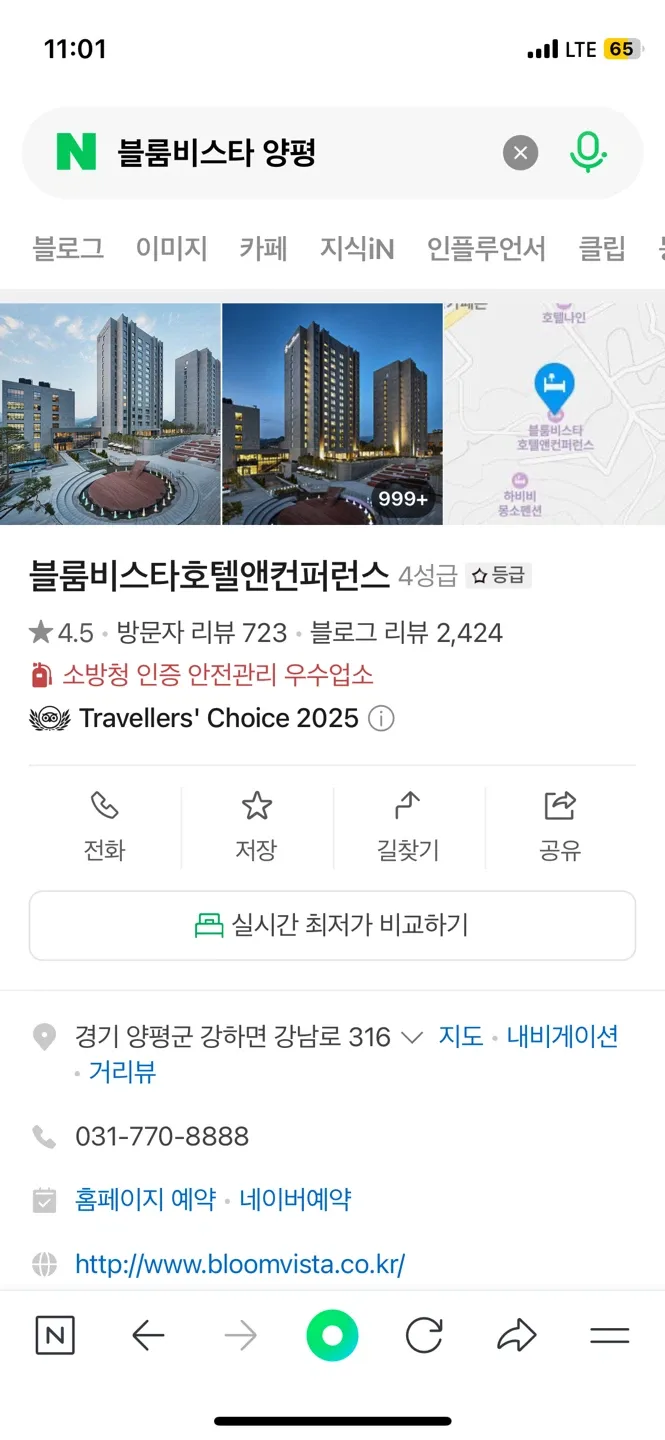View the night photo marked 999+
The image size is (665, 1440).
332,414
